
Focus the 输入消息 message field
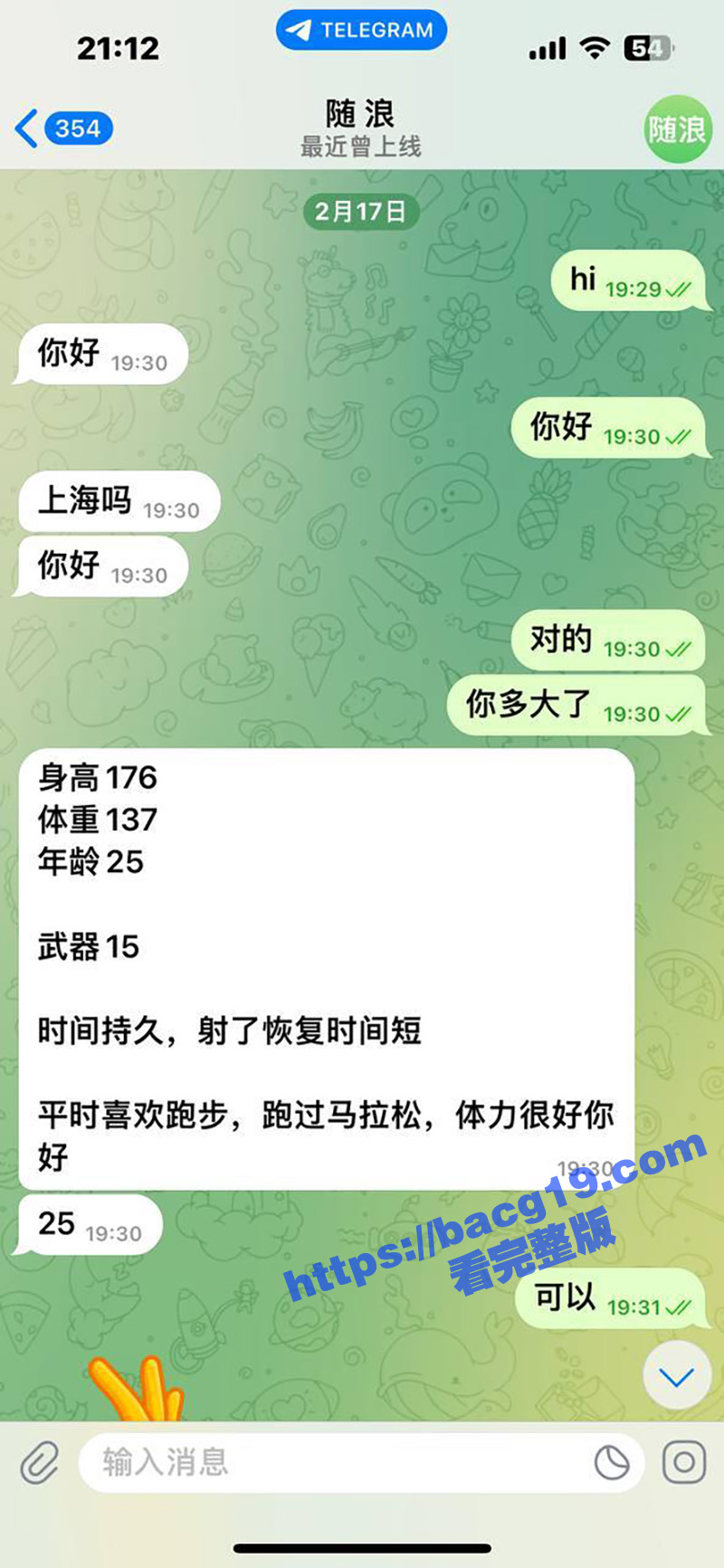pyautogui.click(x=335, y=1462)
